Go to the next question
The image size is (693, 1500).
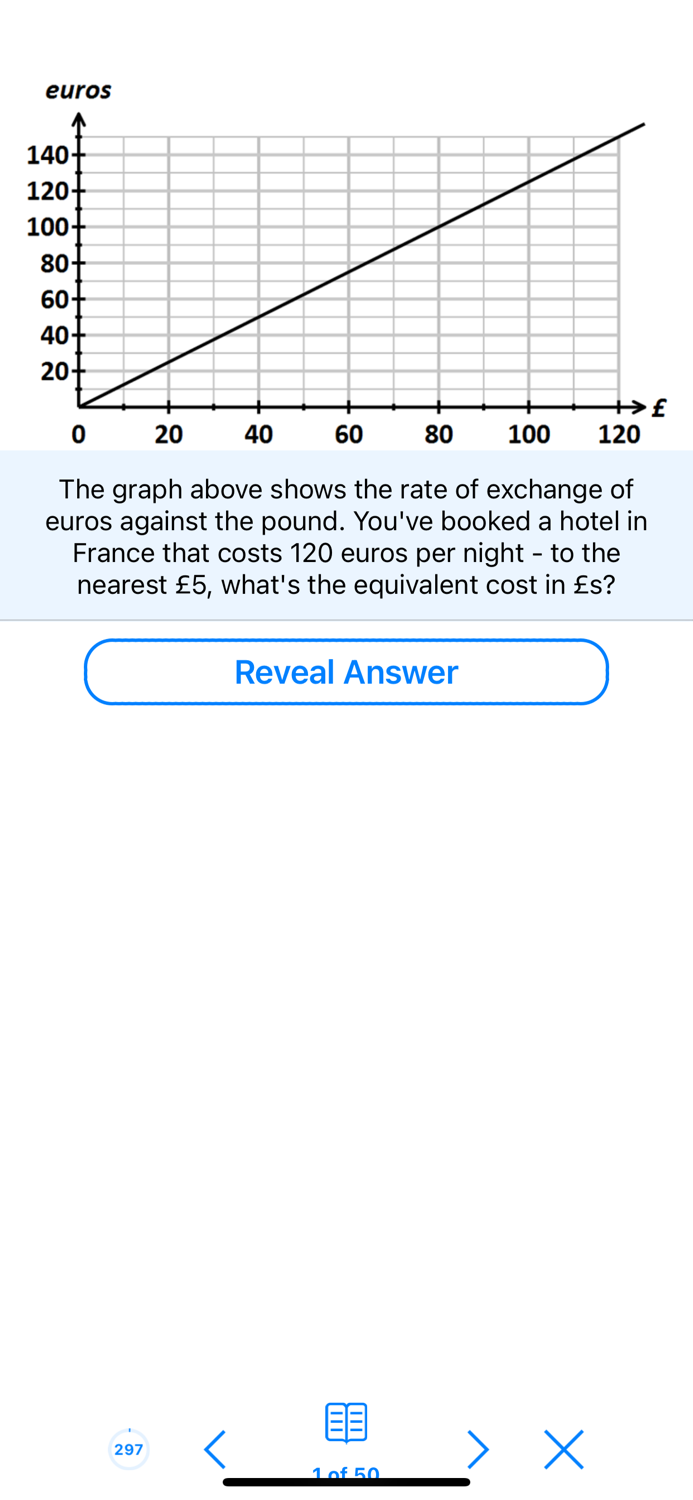click(x=479, y=1448)
